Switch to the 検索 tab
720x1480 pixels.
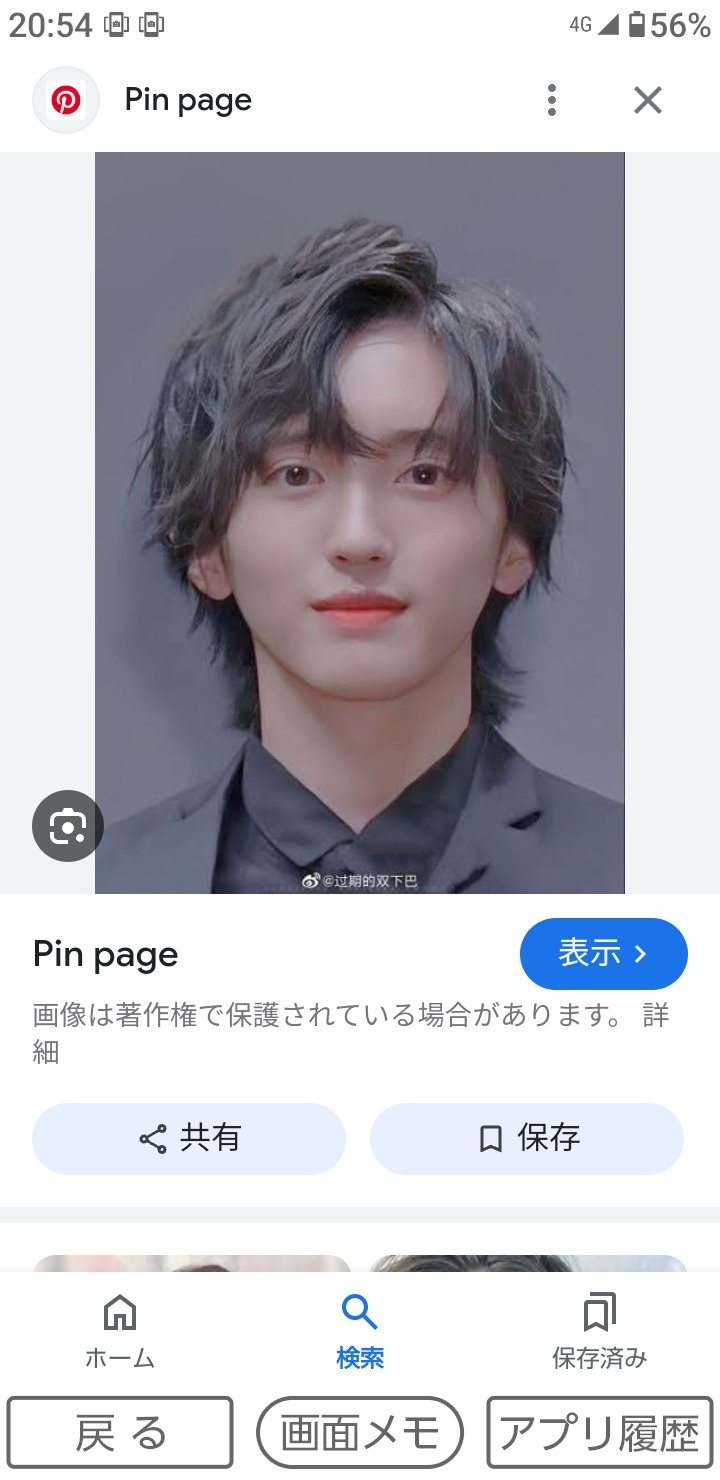(x=360, y=1330)
